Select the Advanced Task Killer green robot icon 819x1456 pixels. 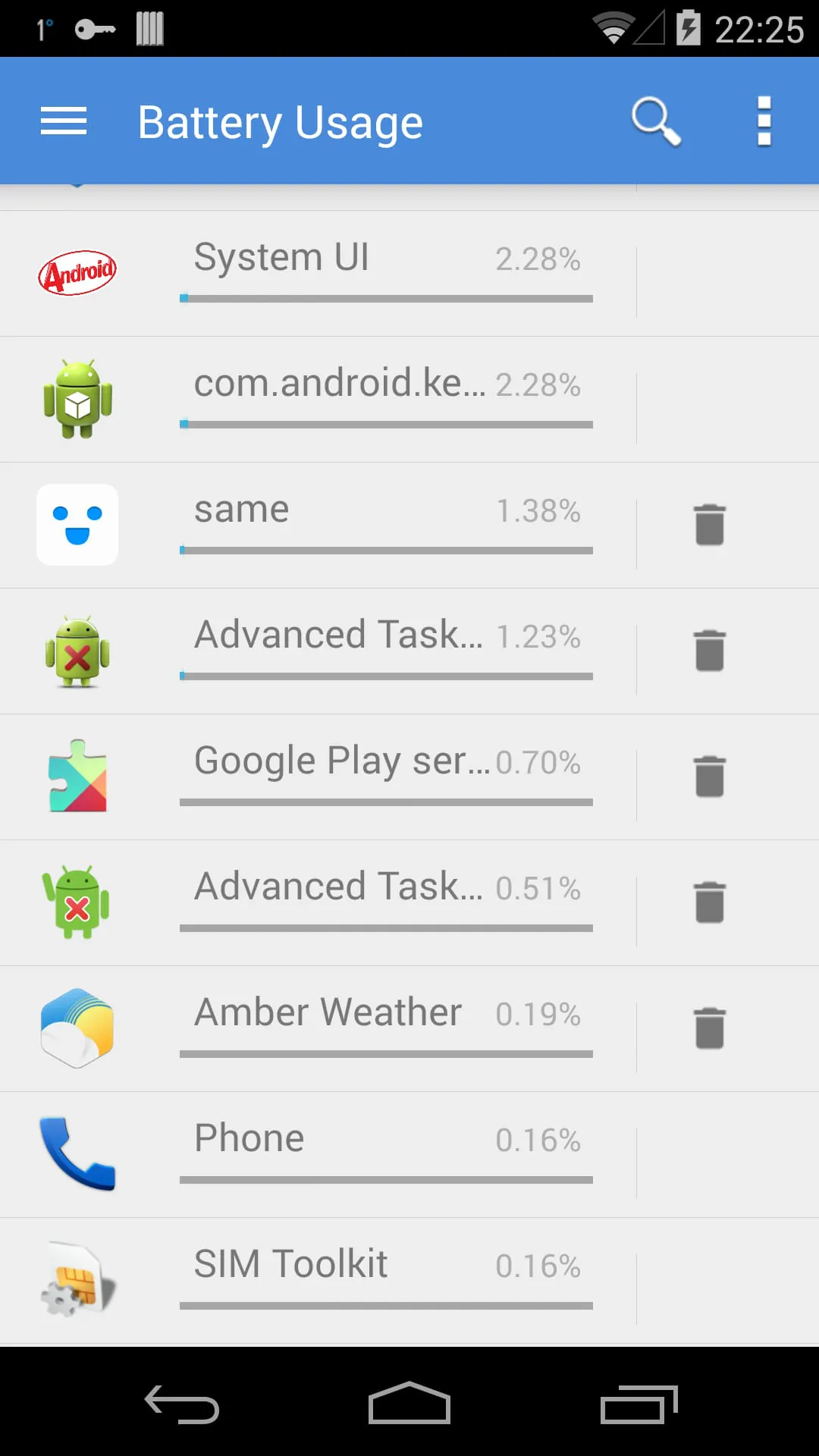(77, 651)
